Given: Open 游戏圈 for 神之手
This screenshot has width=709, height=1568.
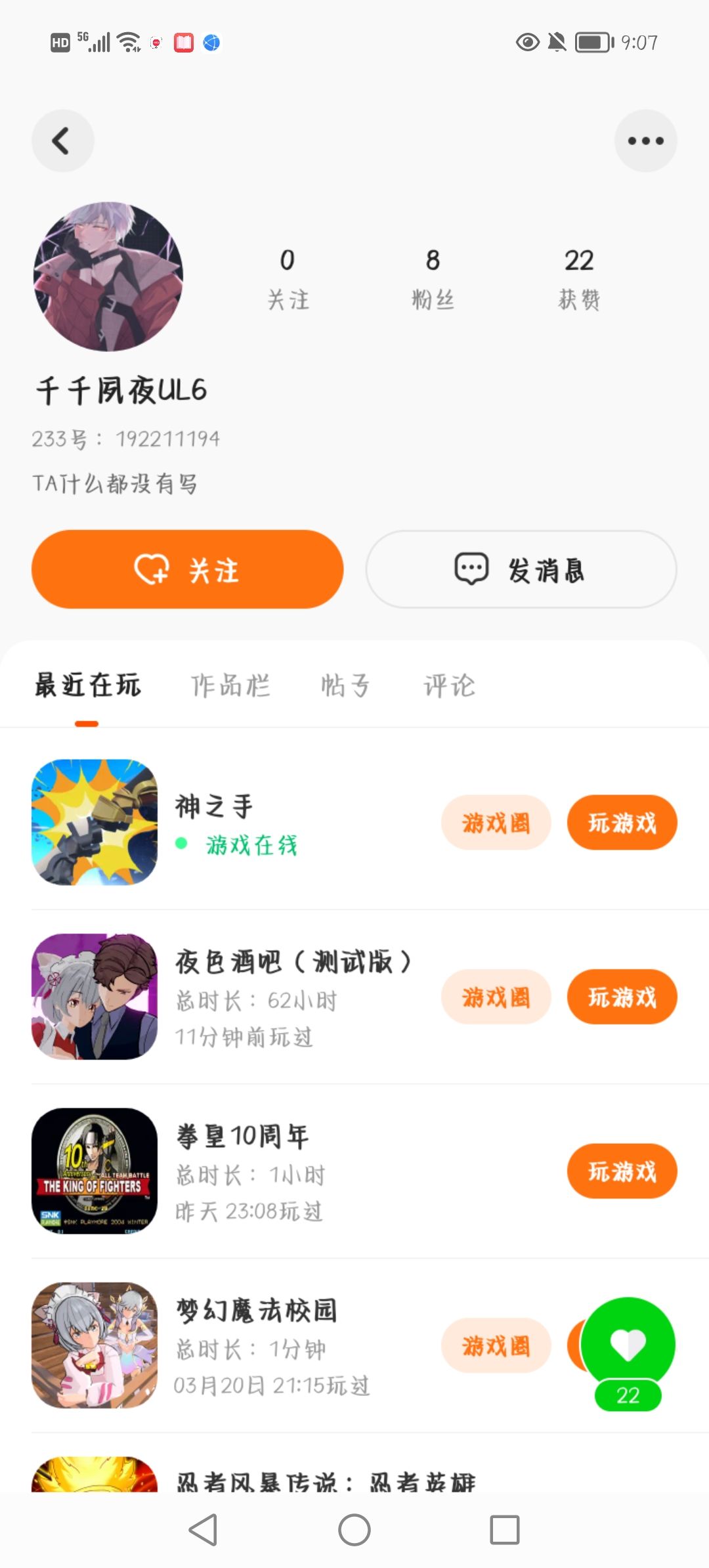Looking at the screenshot, I should pos(496,823).
